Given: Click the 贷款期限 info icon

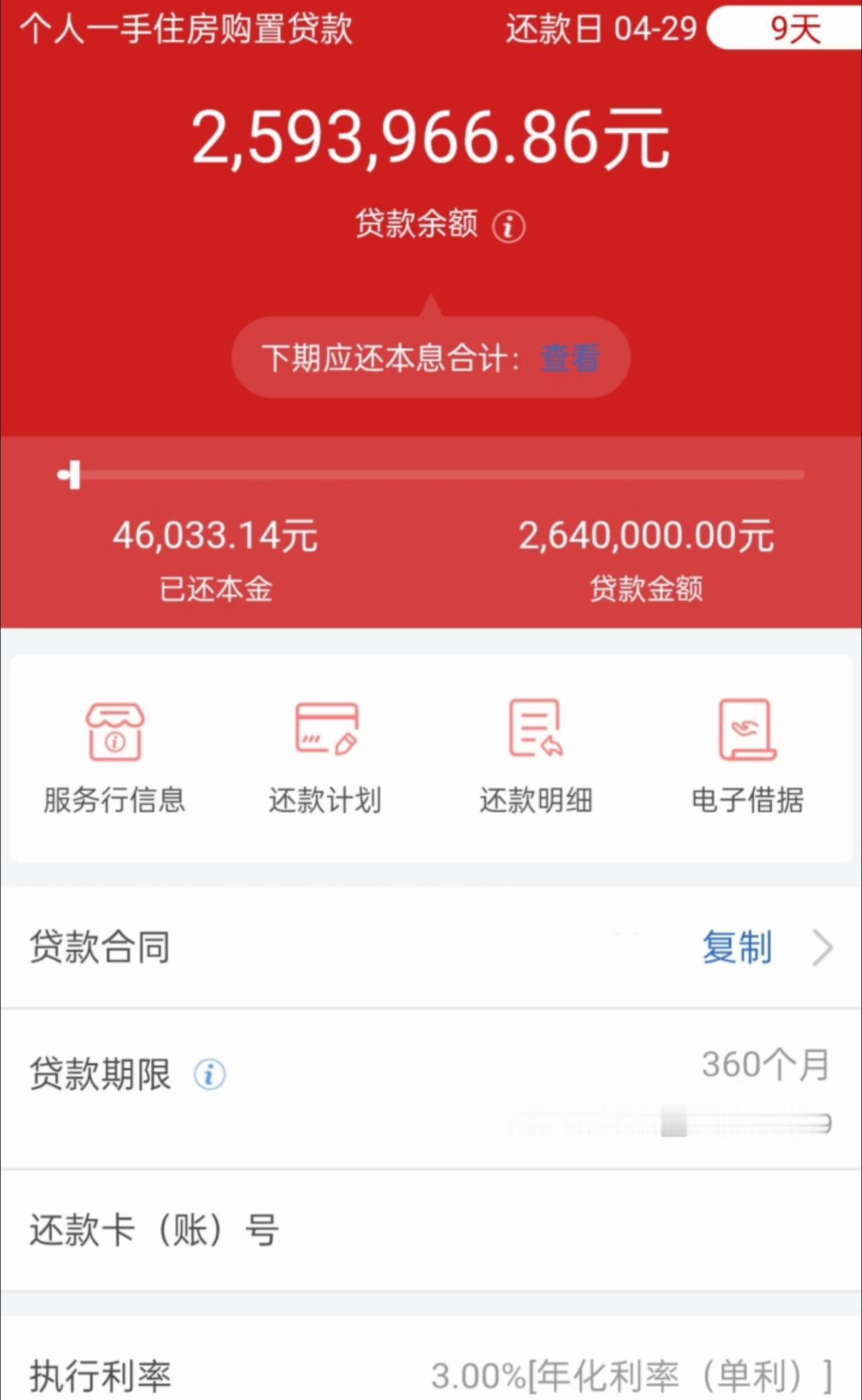Looking at the screenshot, I should pos(209,1073).
